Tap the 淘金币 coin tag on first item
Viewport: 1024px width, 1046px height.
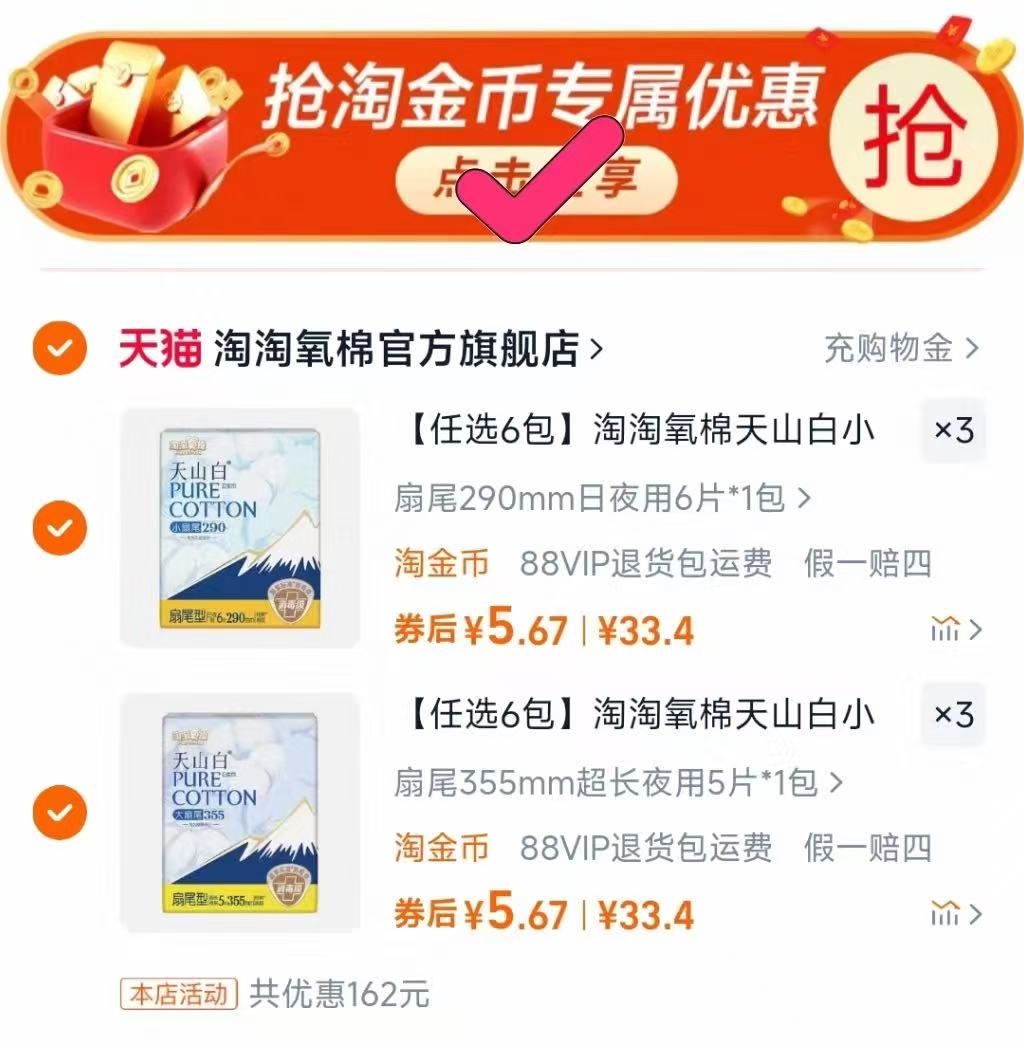440,564
